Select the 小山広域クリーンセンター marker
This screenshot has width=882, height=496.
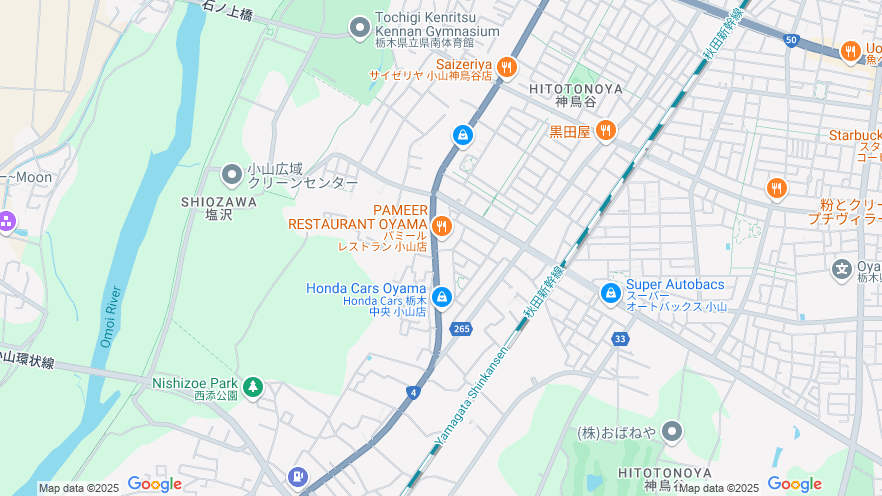click(x=232, y=175)
